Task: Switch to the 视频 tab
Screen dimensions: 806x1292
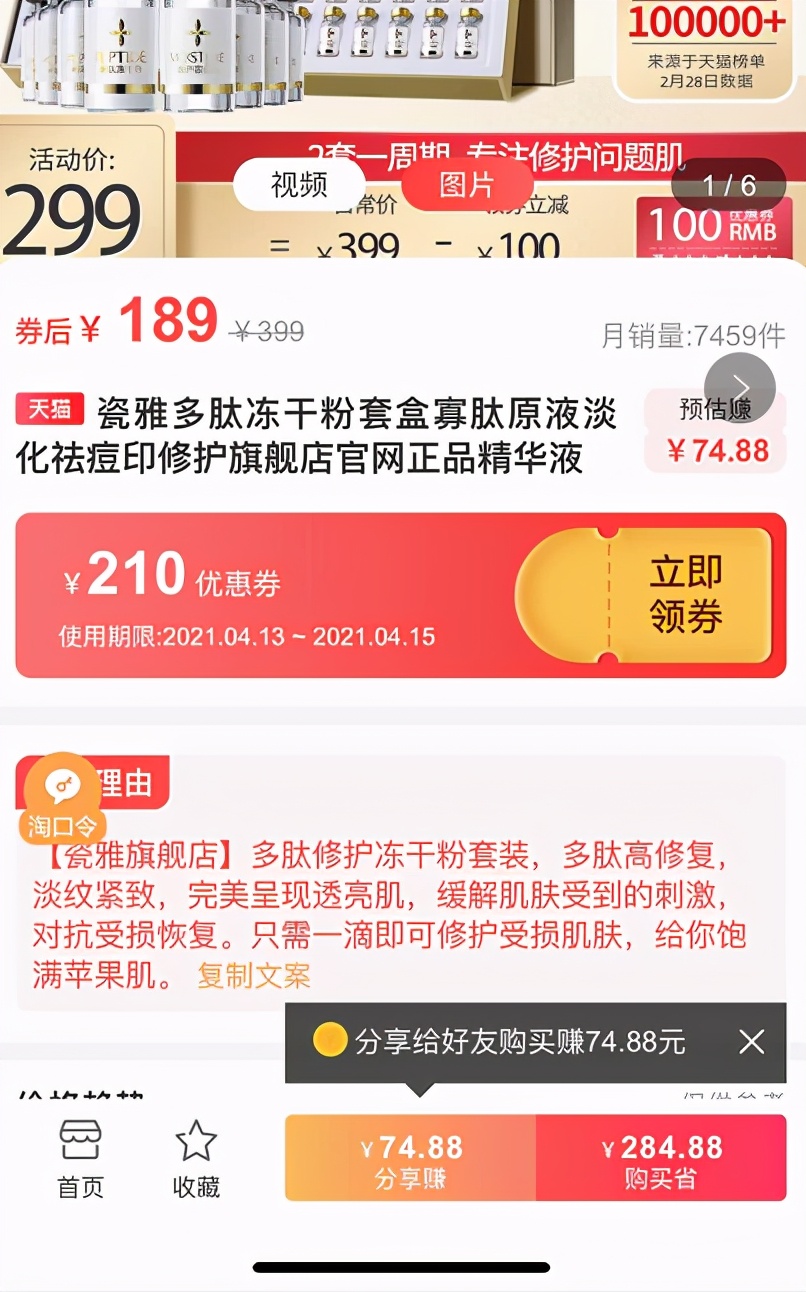Action: [x=297, y=186]
